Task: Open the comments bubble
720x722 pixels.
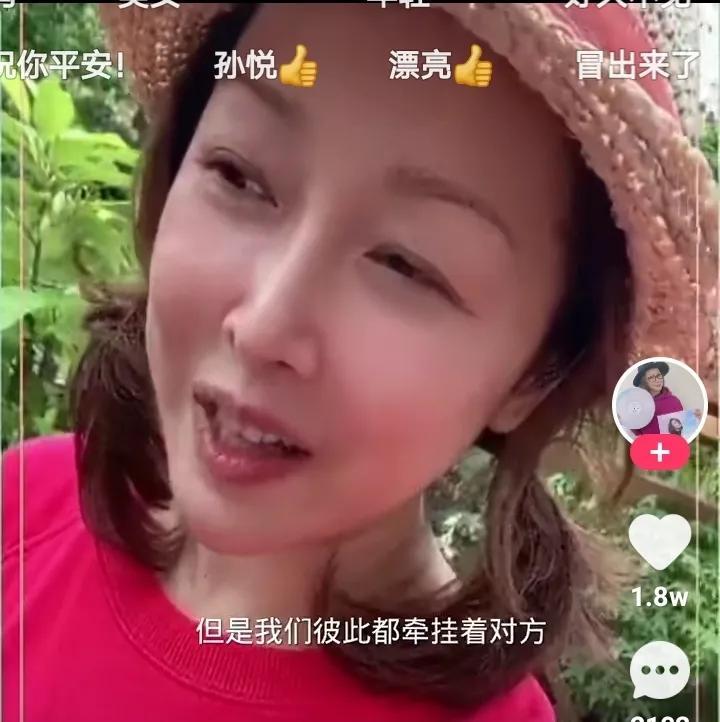Action: 659,671
